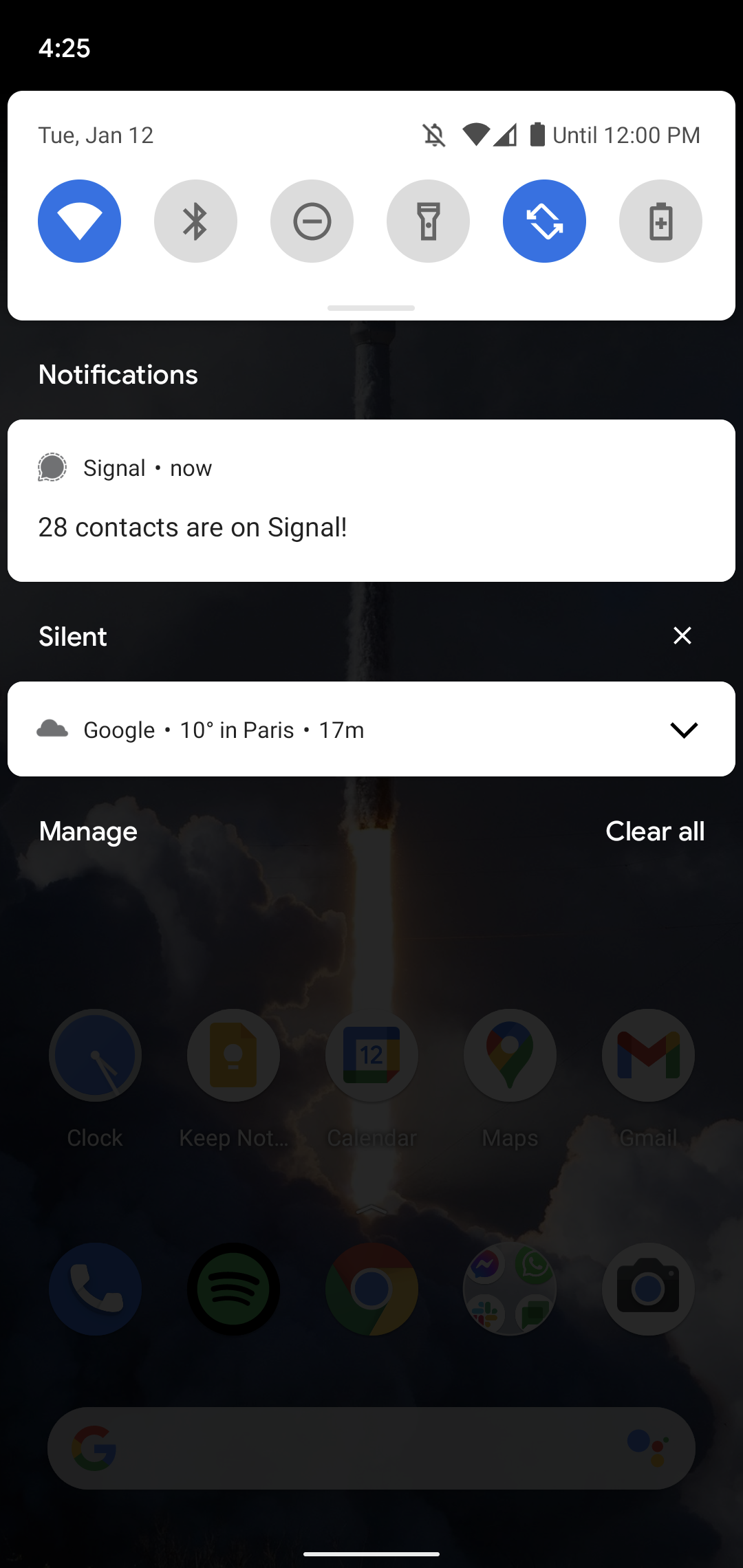This screenshot has width=743, height=1568.
Task: Tap the Auto-rotate tile
Action: [x=544, y=221]
